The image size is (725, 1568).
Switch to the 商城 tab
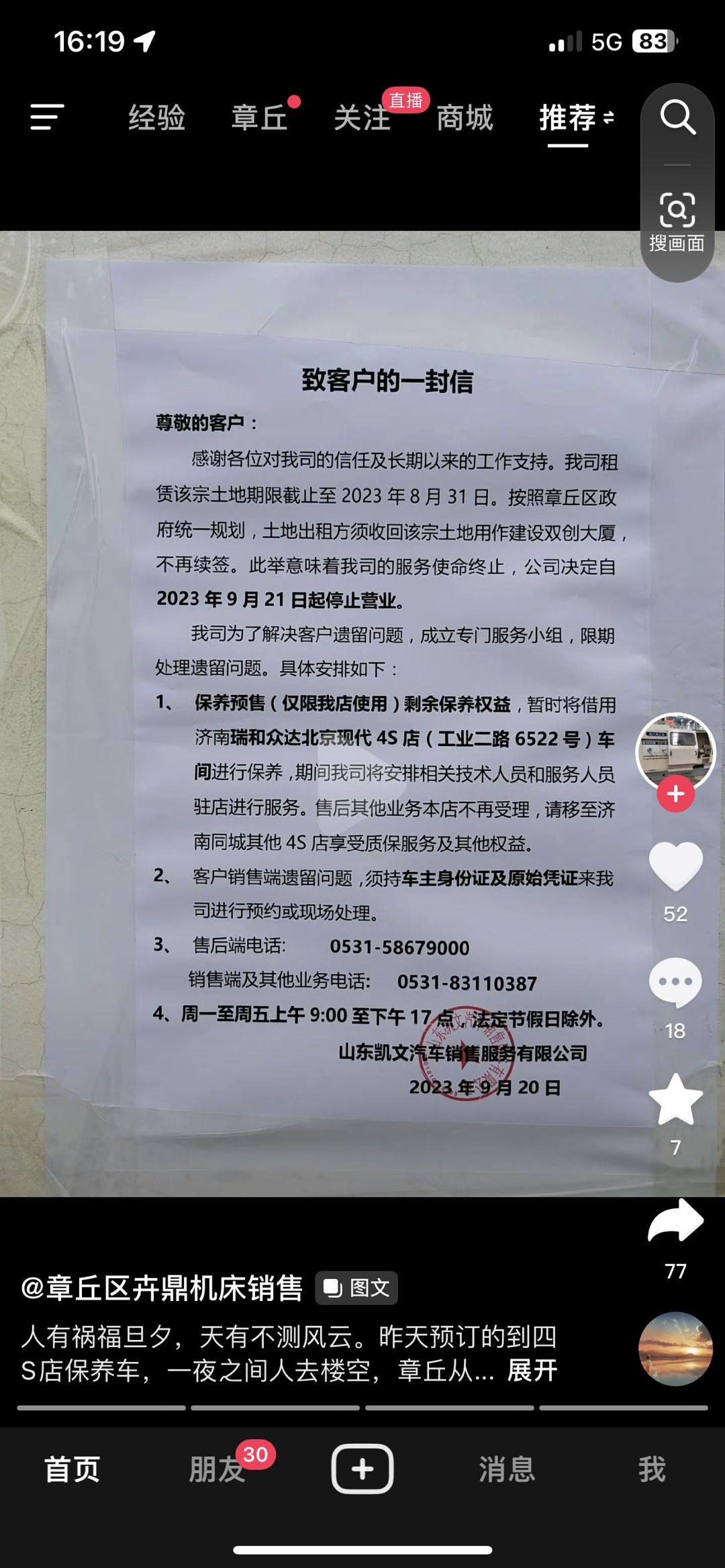[x=465, y=118]
